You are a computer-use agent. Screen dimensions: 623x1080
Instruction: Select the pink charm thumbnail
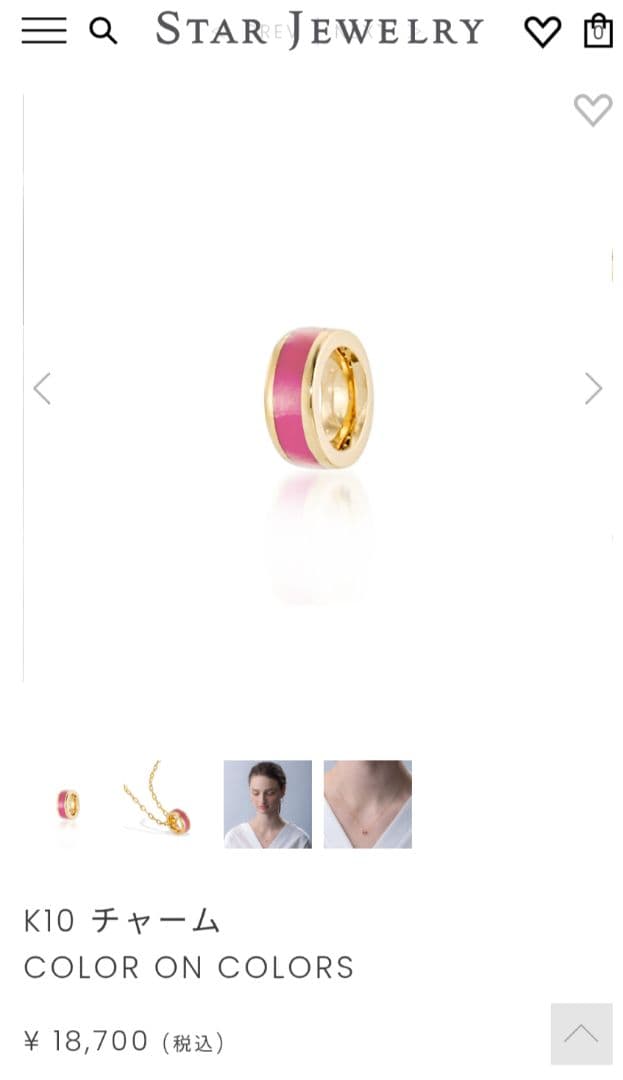(x=68, y=804)
